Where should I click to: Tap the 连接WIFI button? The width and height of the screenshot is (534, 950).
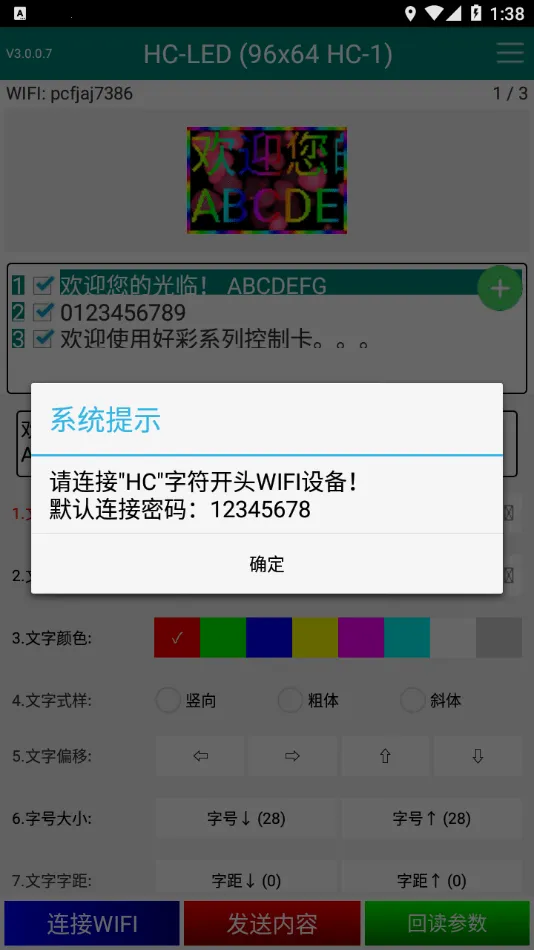(92, 923)
